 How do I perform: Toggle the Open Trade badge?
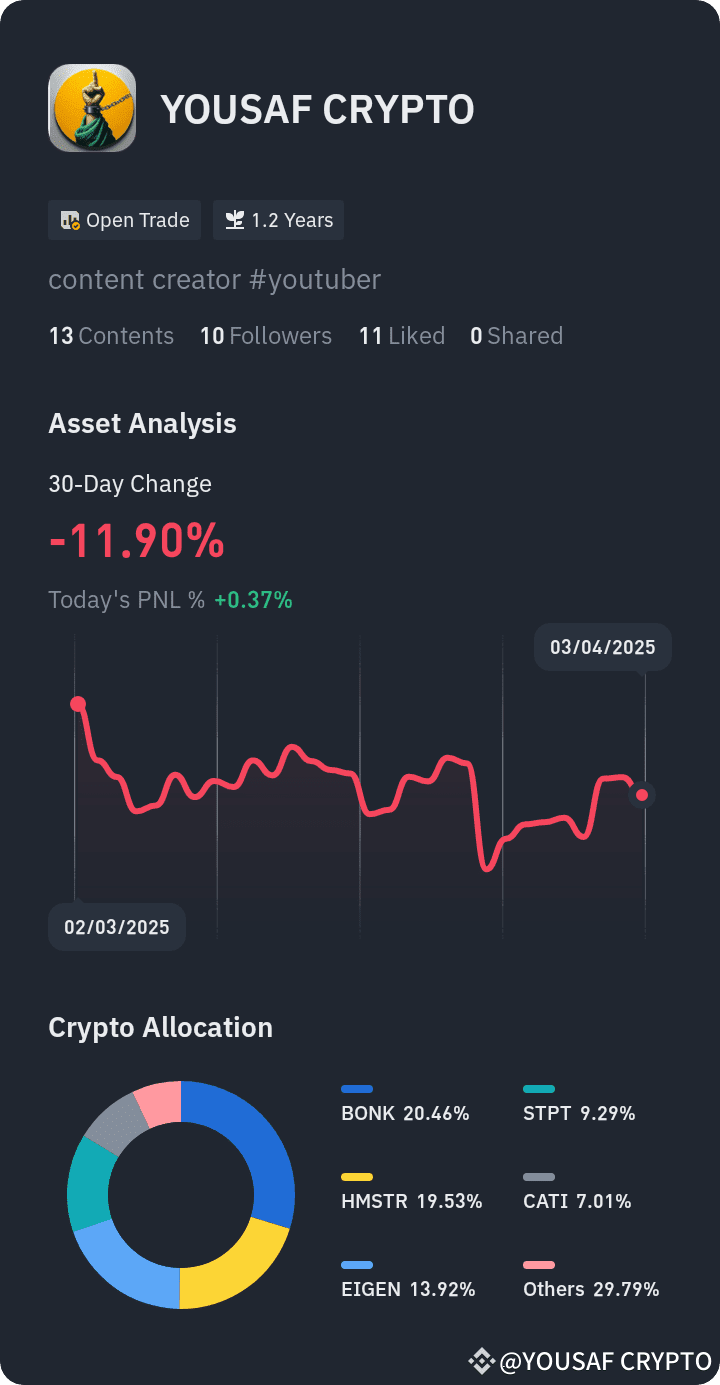click(x=124, y=220)
